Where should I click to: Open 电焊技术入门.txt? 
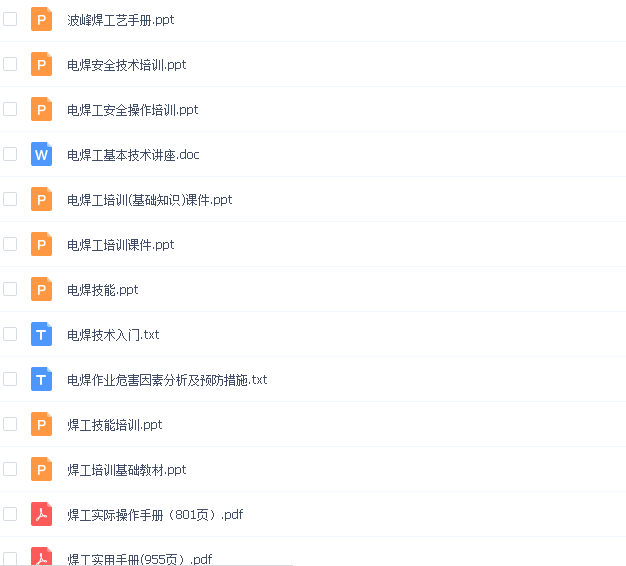click(x=113, y=335)
